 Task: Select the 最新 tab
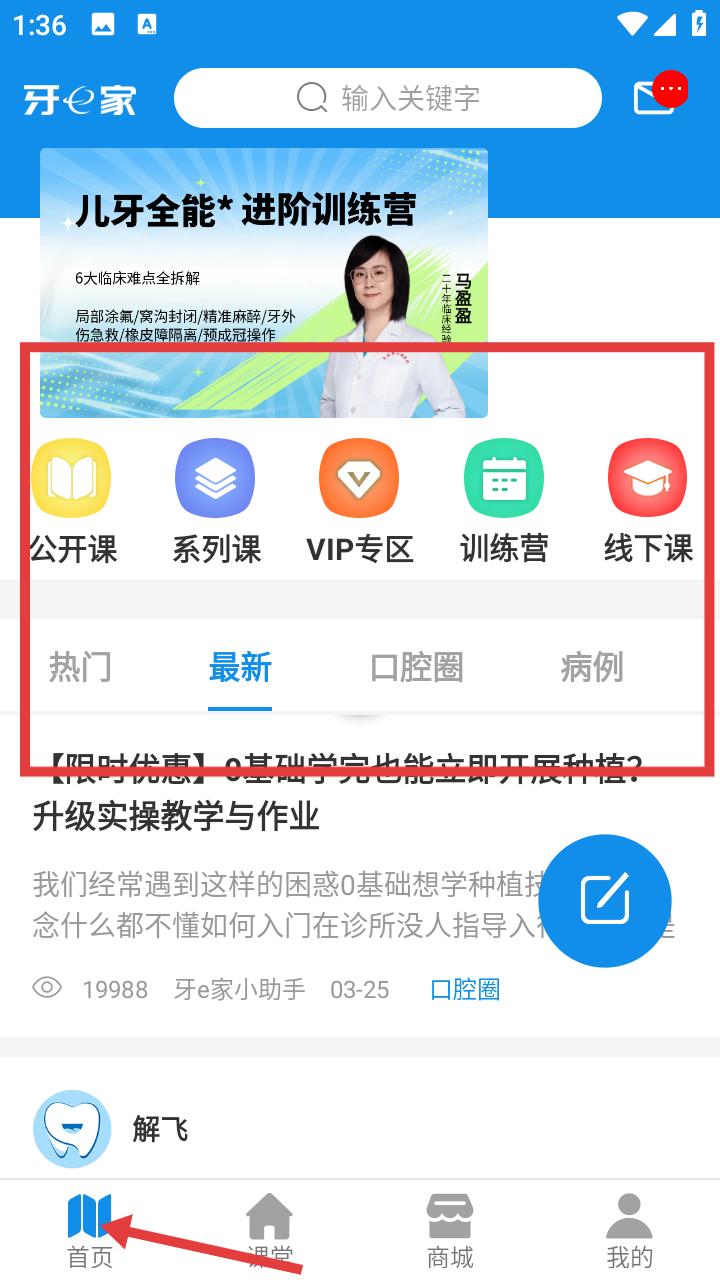(240, 667)
